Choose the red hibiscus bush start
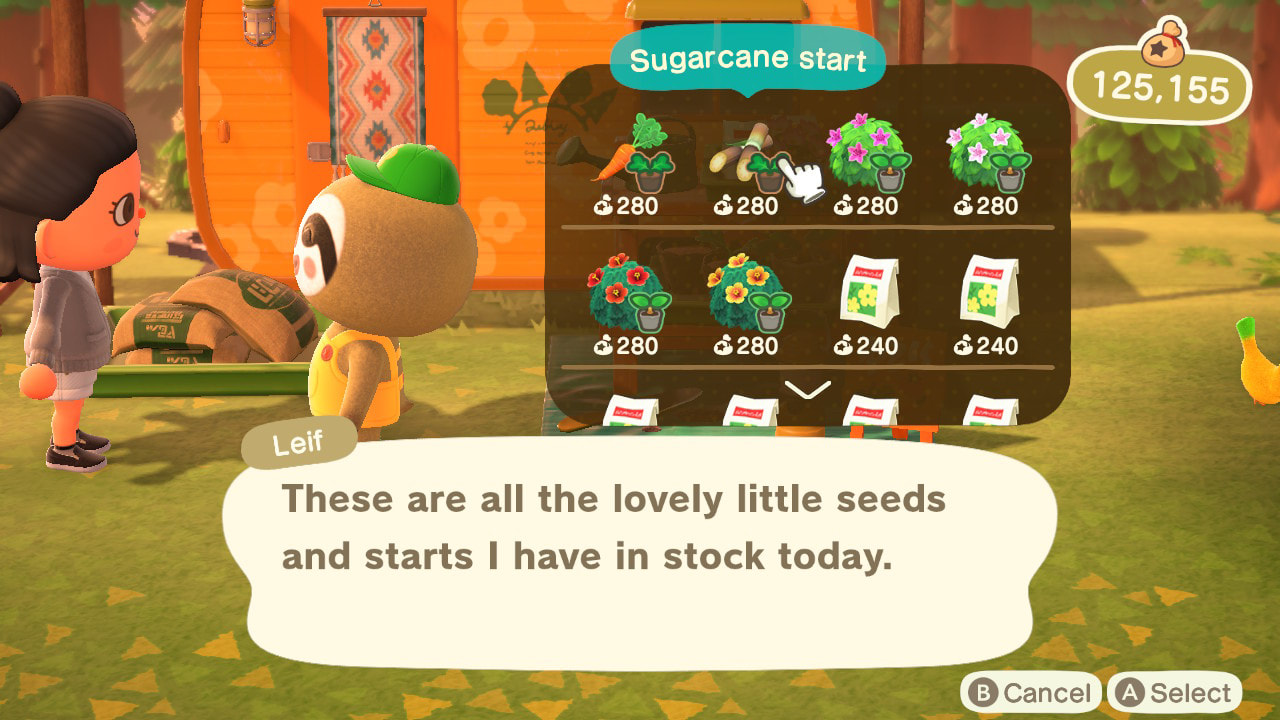The height and width of the screenshot is (720, 1280). [630, 295]
